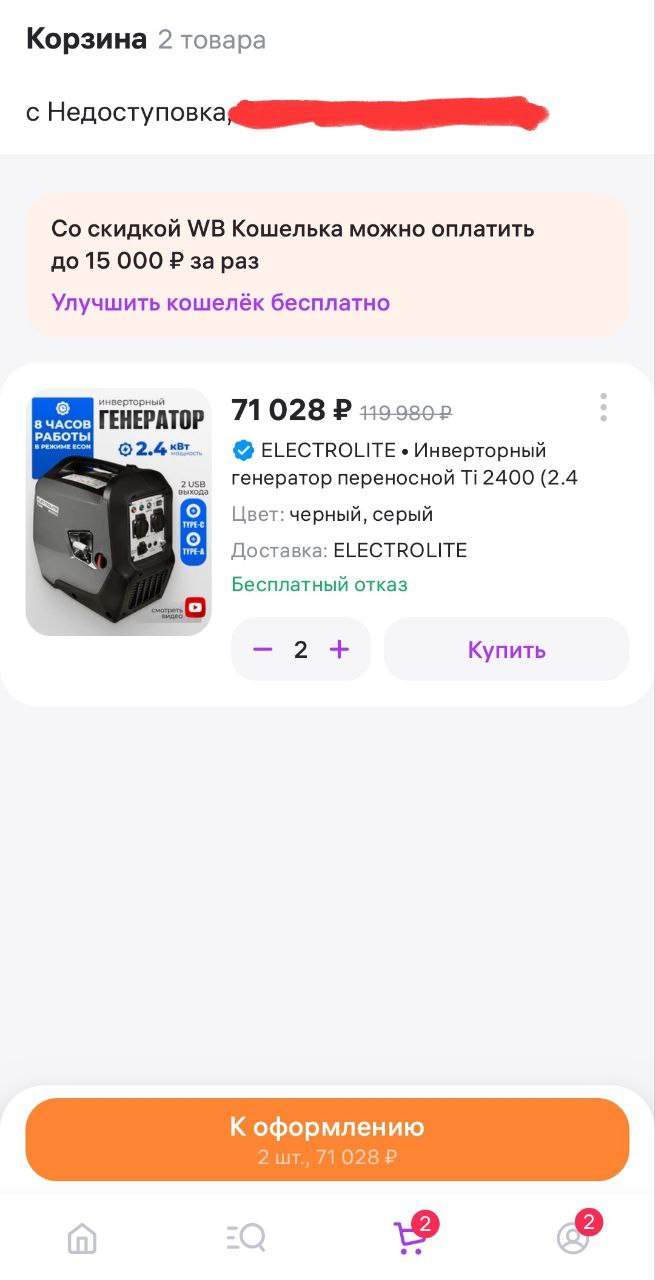Tap the Улучшить кошелёк бесплатно link
This screenshot has width=655, height=1280.
coord(221,302)
